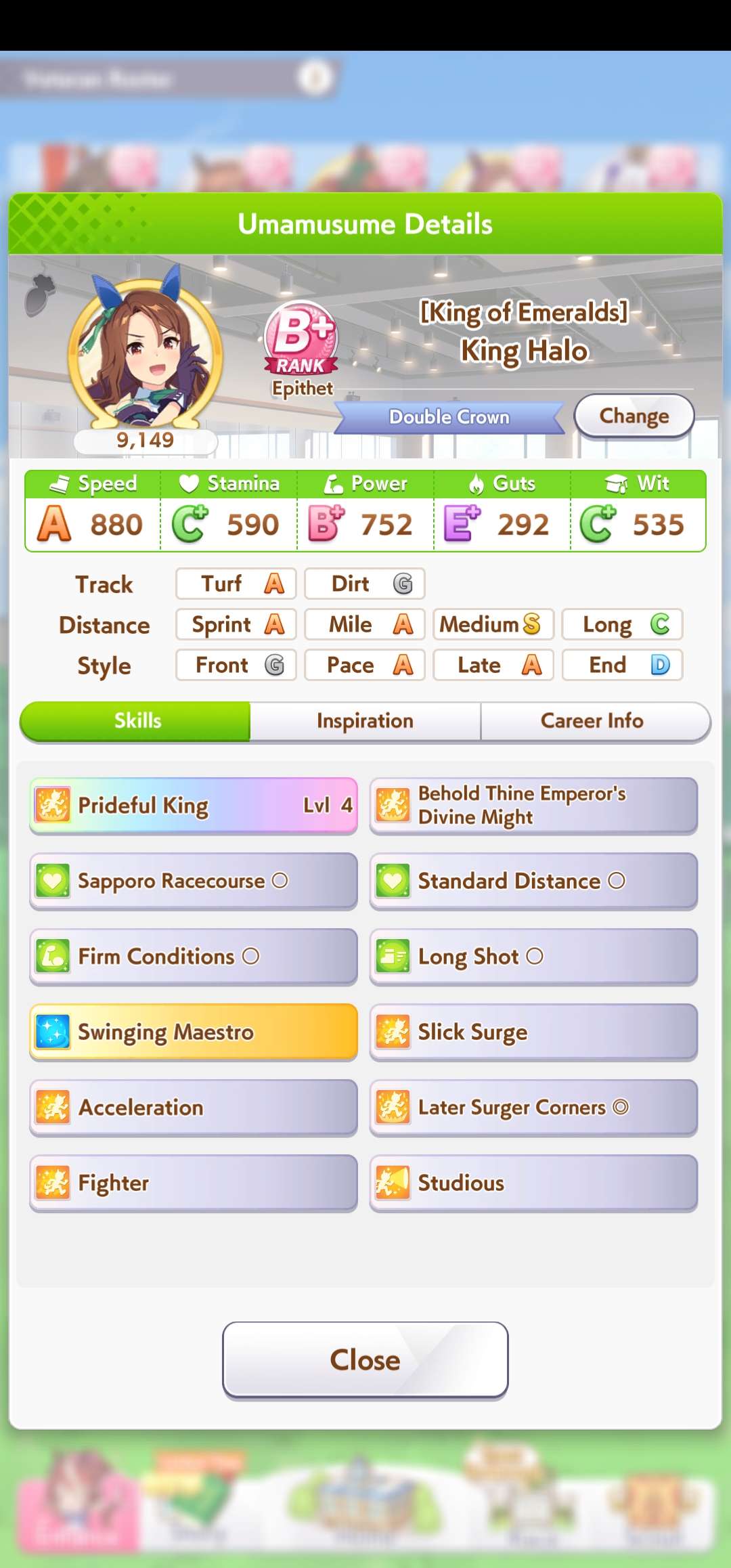Open the Acceleration skill details
The width and height of the screenshot is (731, 1568).
click(194, 1108)
